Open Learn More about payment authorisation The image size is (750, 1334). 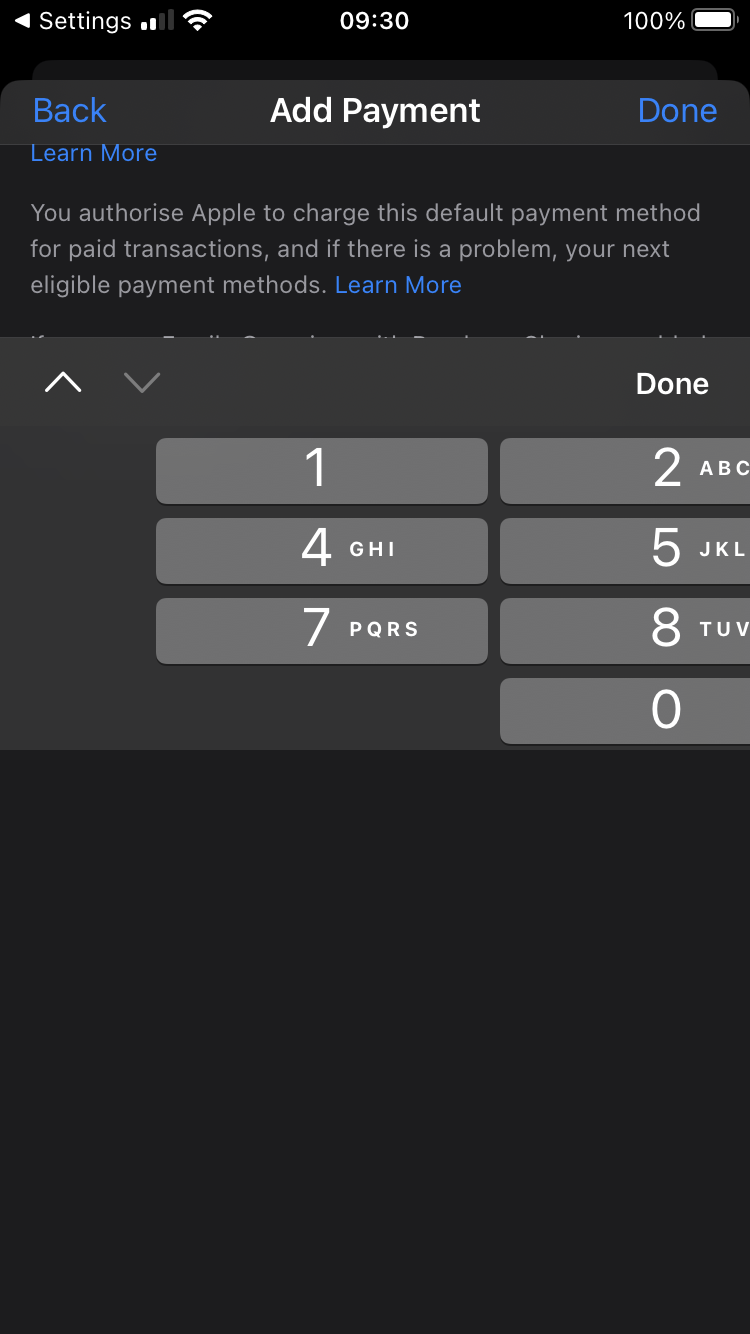tap(398, 285)
